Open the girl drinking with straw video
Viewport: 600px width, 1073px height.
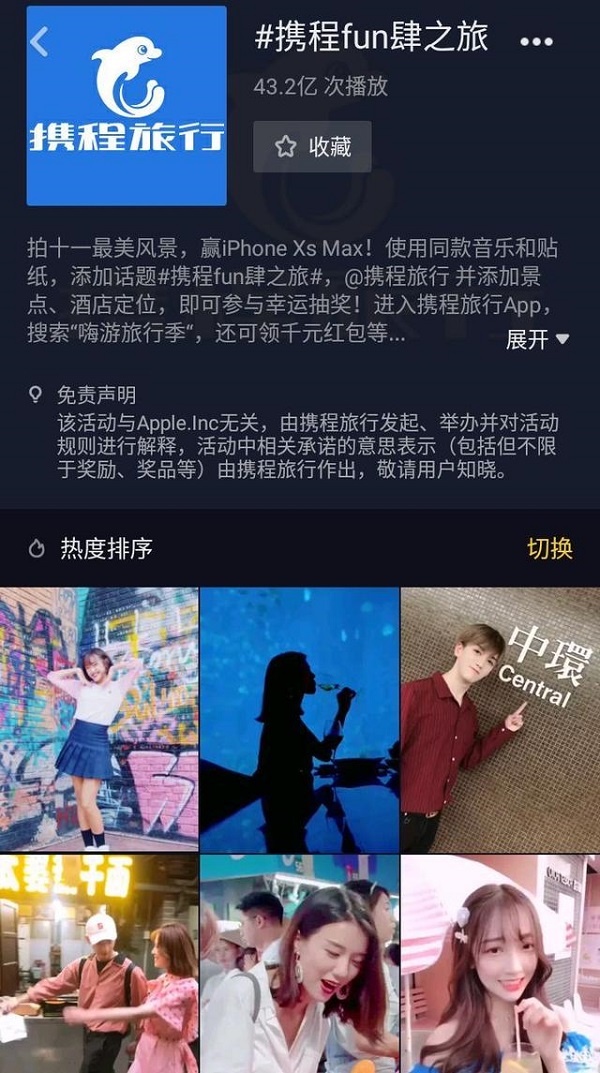tap(500, 963)
